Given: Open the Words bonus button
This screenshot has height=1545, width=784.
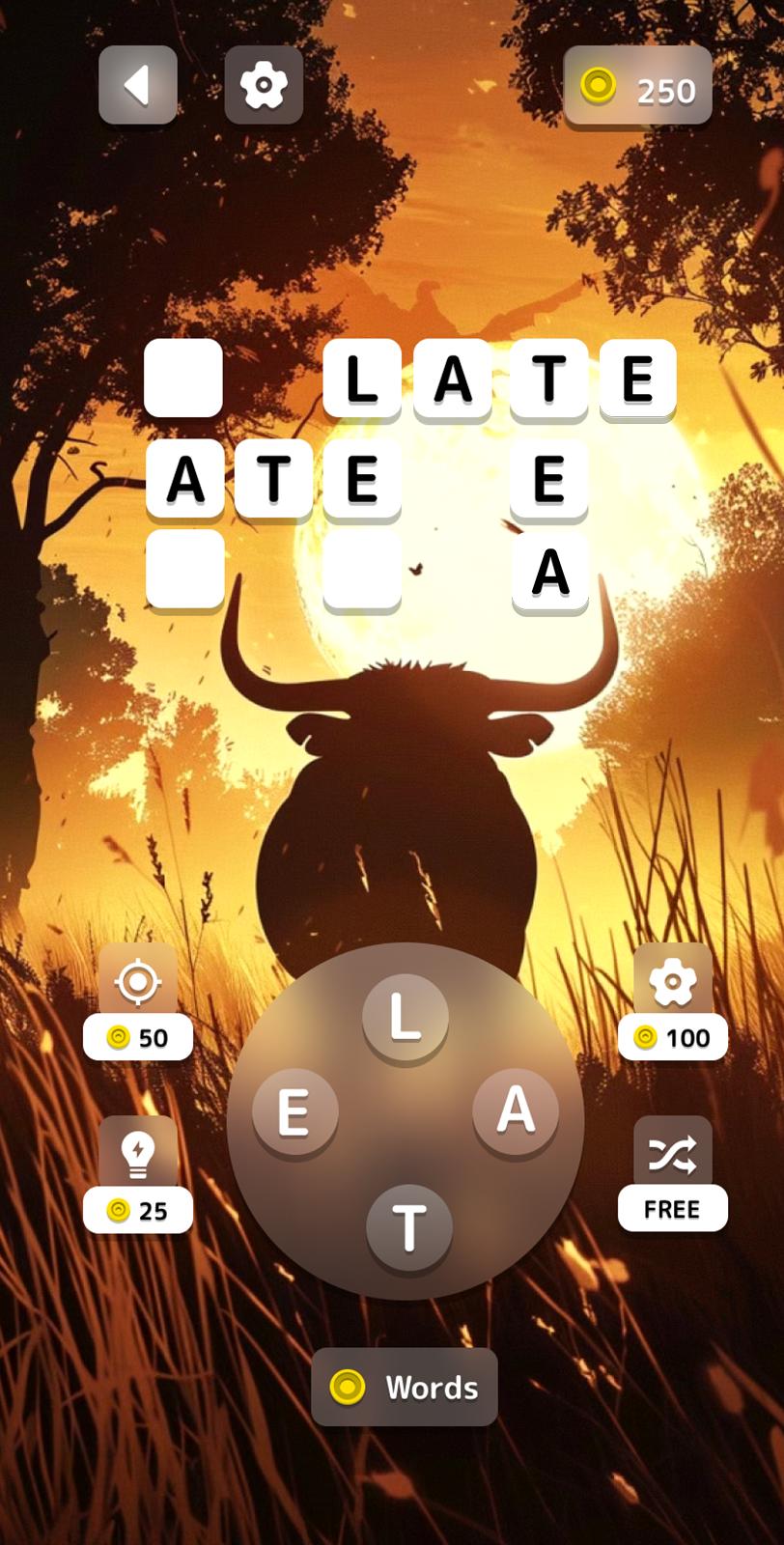Looking at the screenshot, I should coord(405,1387).
